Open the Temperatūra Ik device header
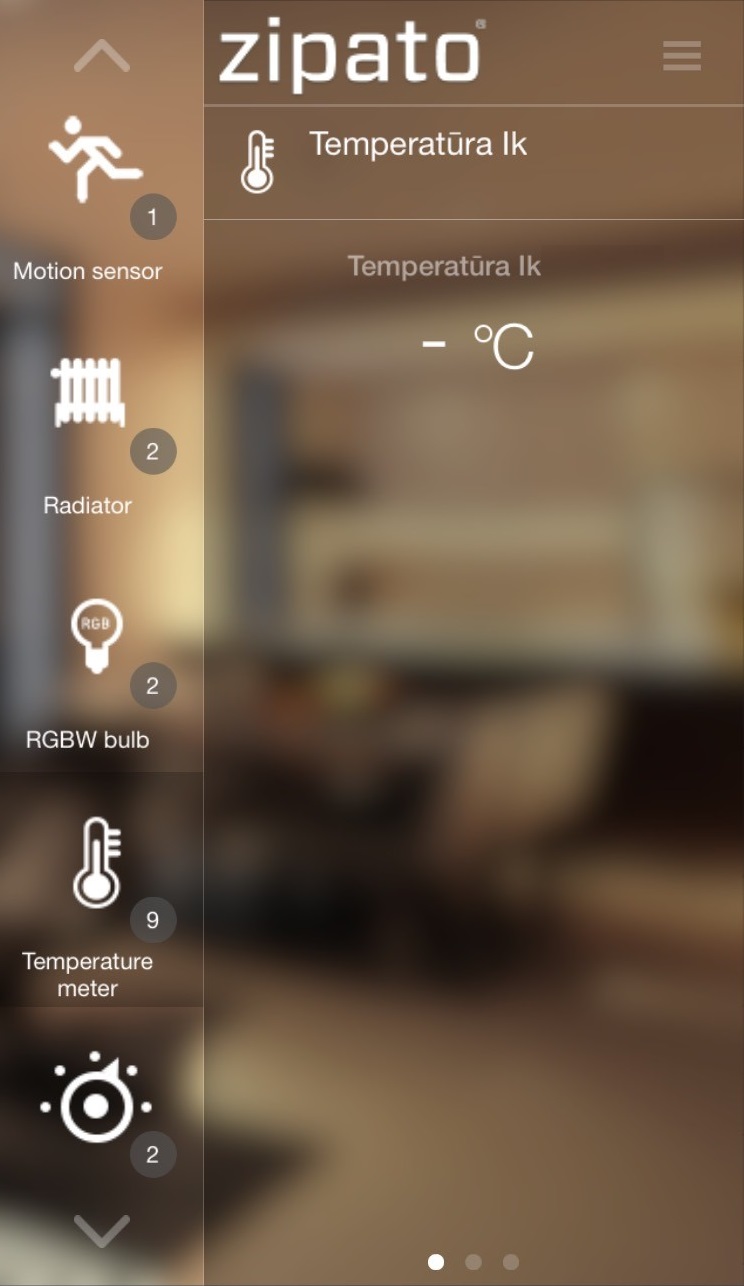This screenshot has width=744, height=1286. pyautogui.click(x=416, y=162)
